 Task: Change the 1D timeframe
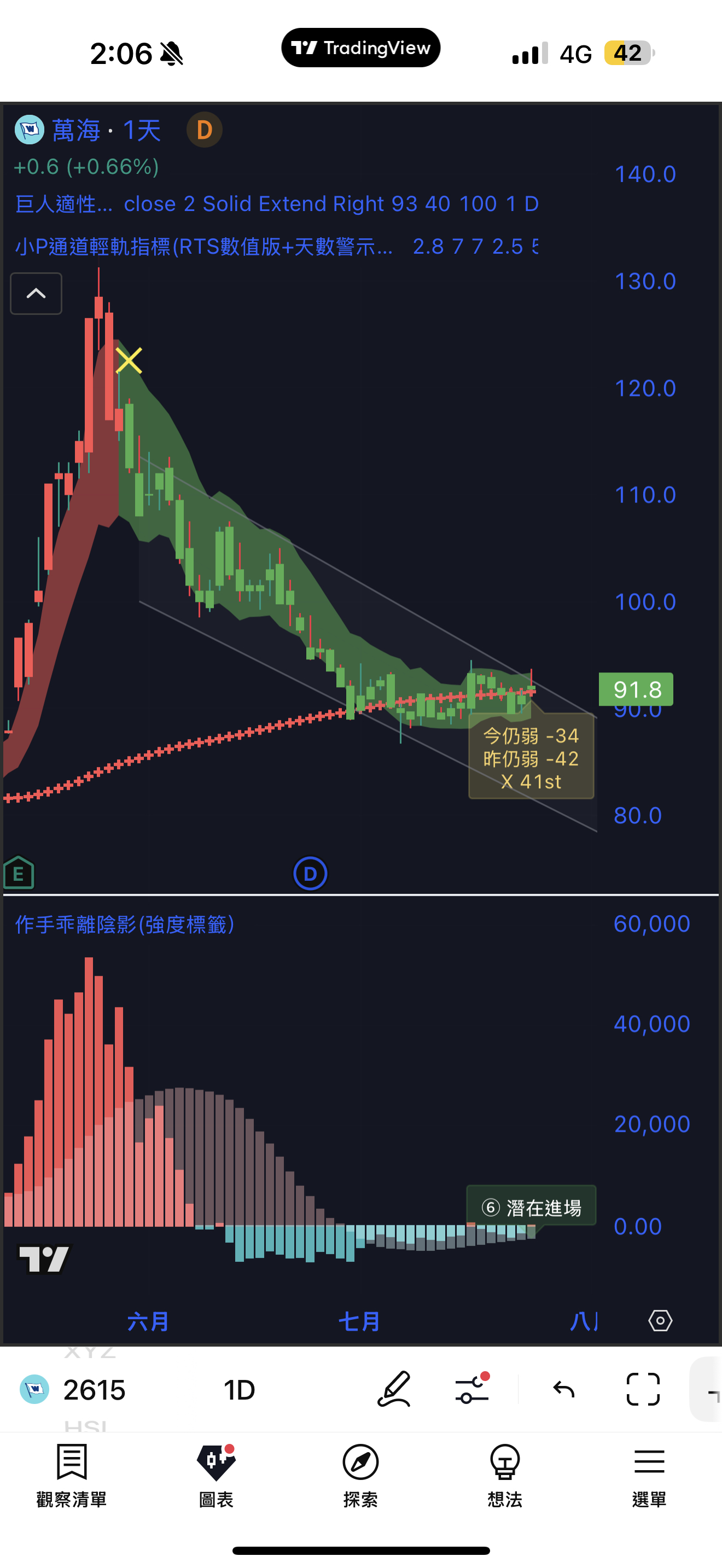[x=238, y=1390]
